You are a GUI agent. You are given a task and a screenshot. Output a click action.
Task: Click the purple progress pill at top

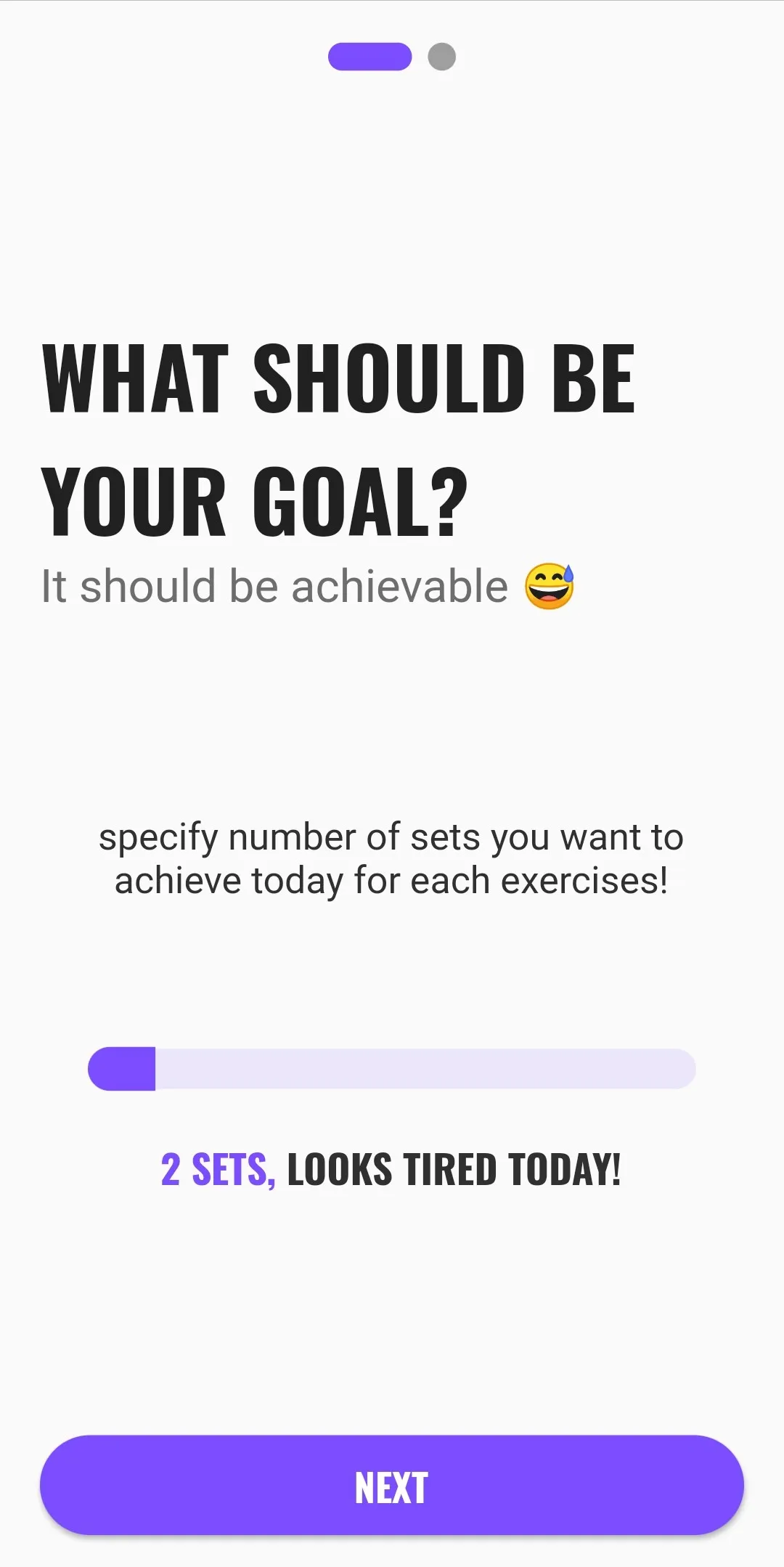coord(369,55)
